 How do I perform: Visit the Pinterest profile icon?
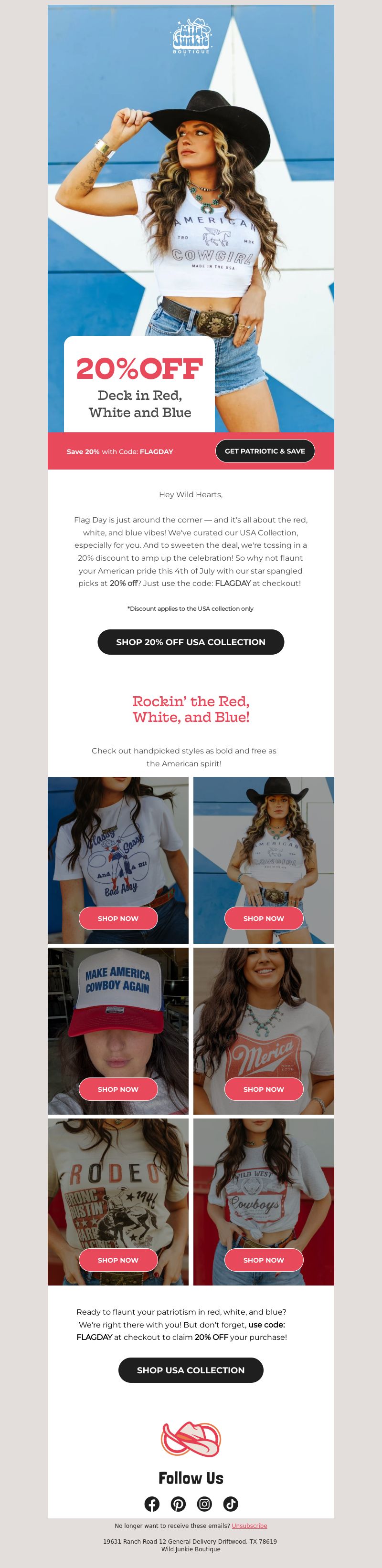pyautogui.click(x=178, y=1504)
